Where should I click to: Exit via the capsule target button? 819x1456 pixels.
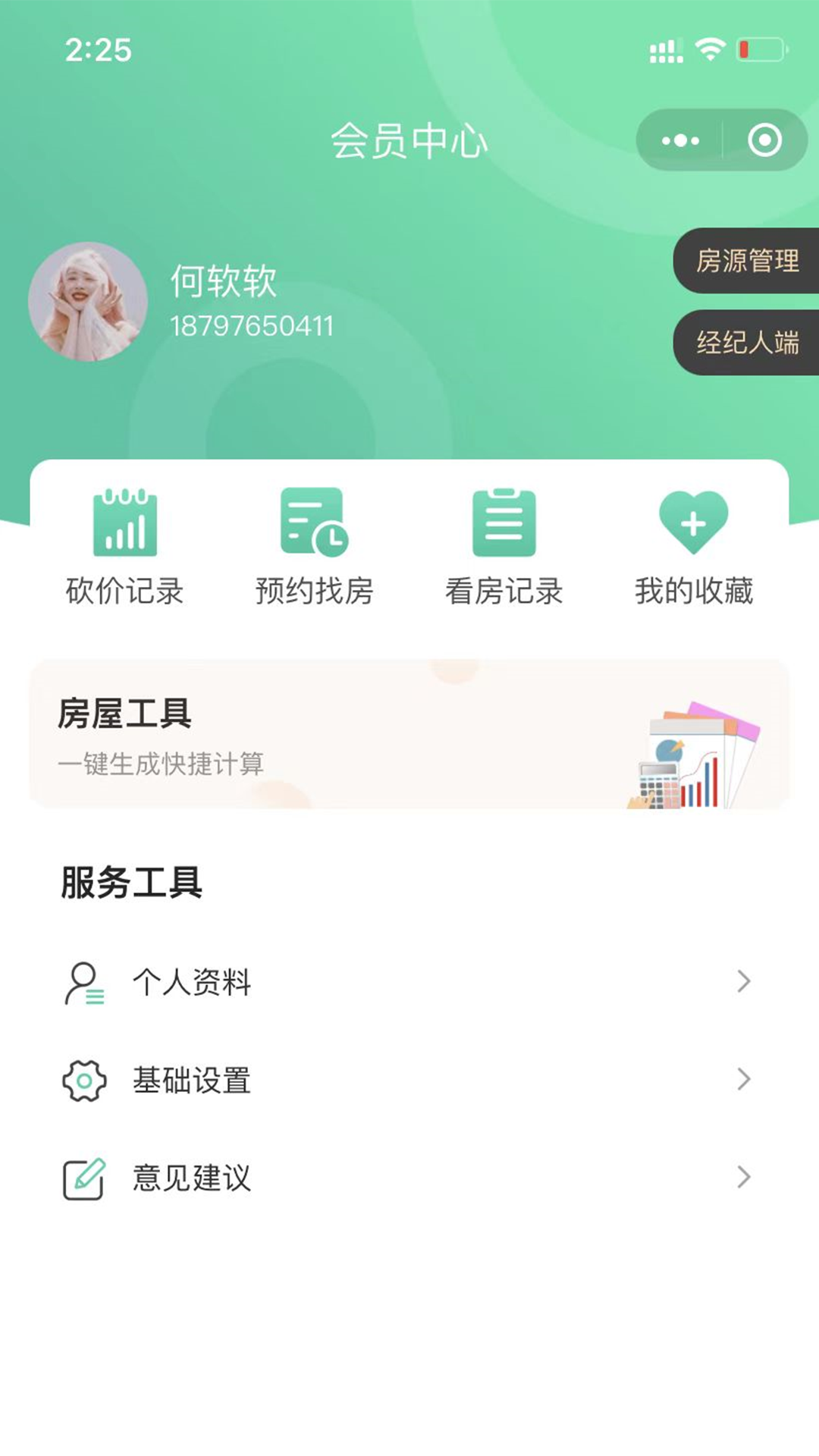click(765, 140)
